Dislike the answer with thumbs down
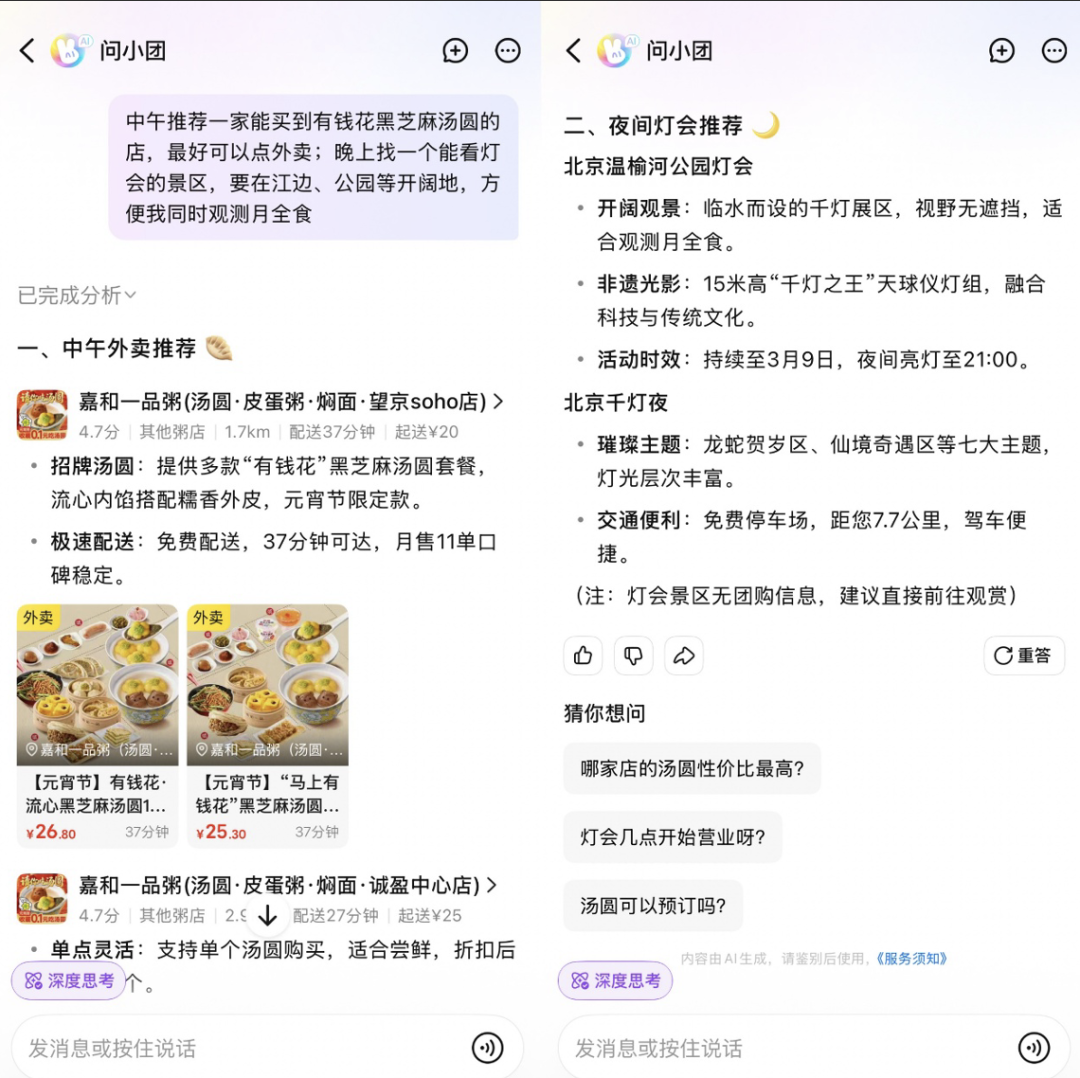The width and height of the screenshot is (1080, 1078). pos(633,656)
